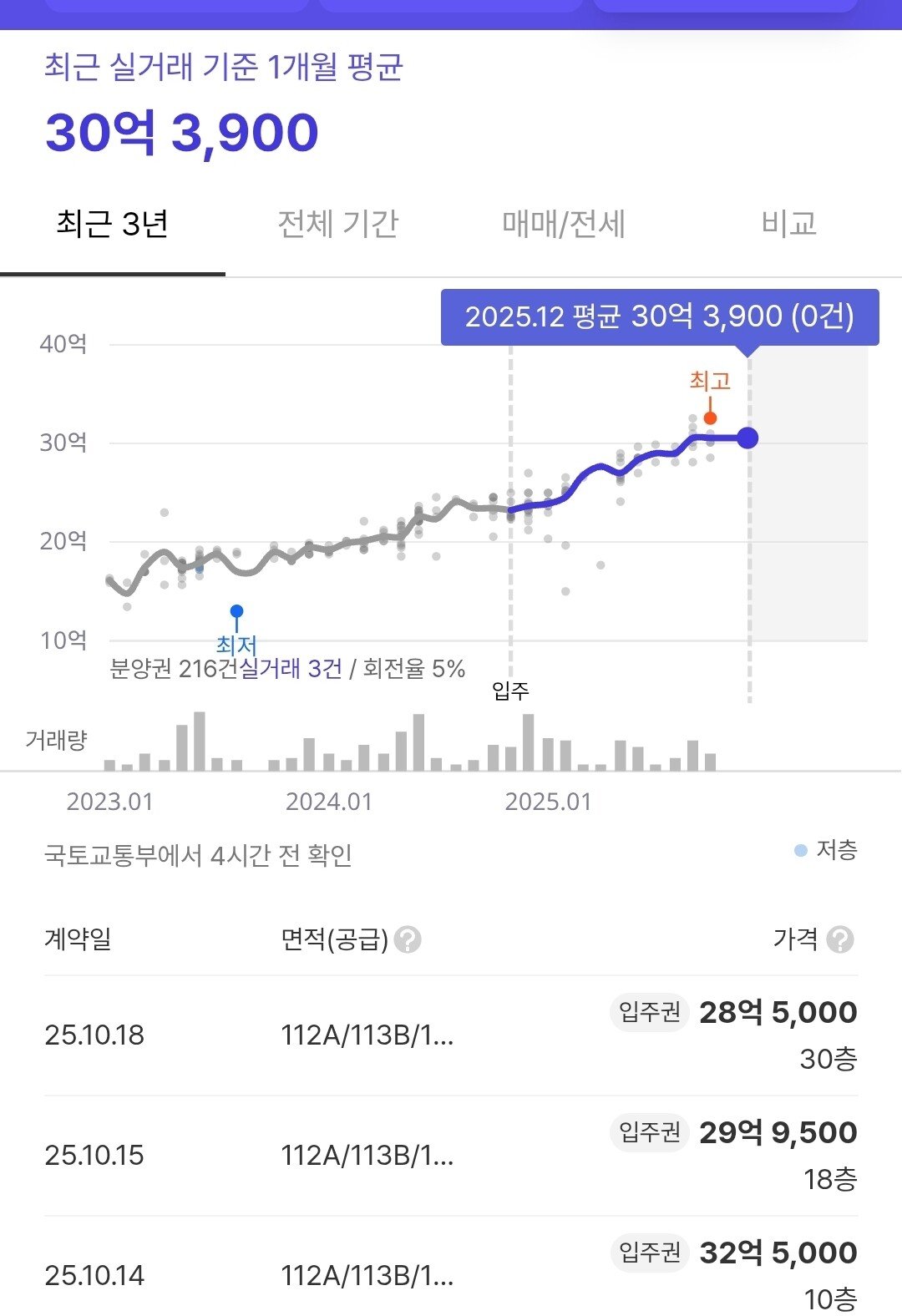Expand the 25.10.14 row area type list

coord(366,1274)
